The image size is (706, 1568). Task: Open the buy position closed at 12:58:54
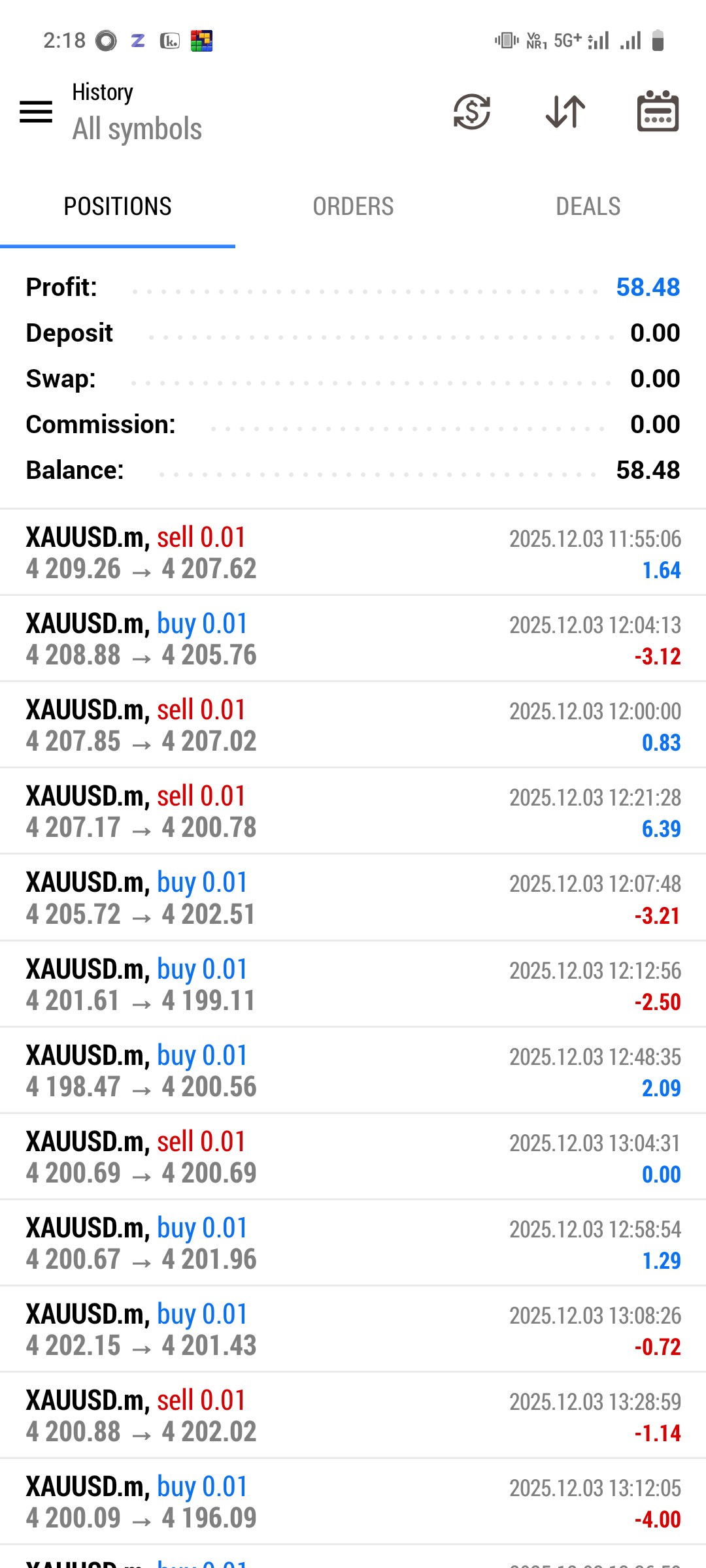353,1243
